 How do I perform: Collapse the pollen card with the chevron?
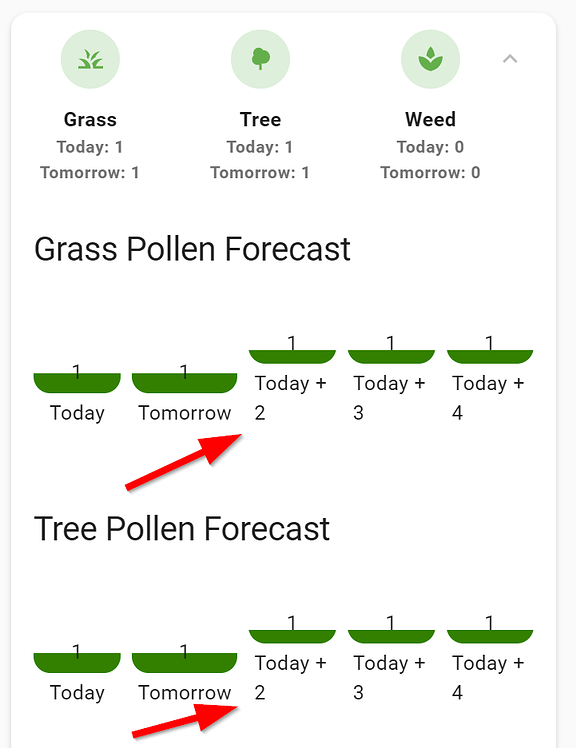(x=510, y=59)
